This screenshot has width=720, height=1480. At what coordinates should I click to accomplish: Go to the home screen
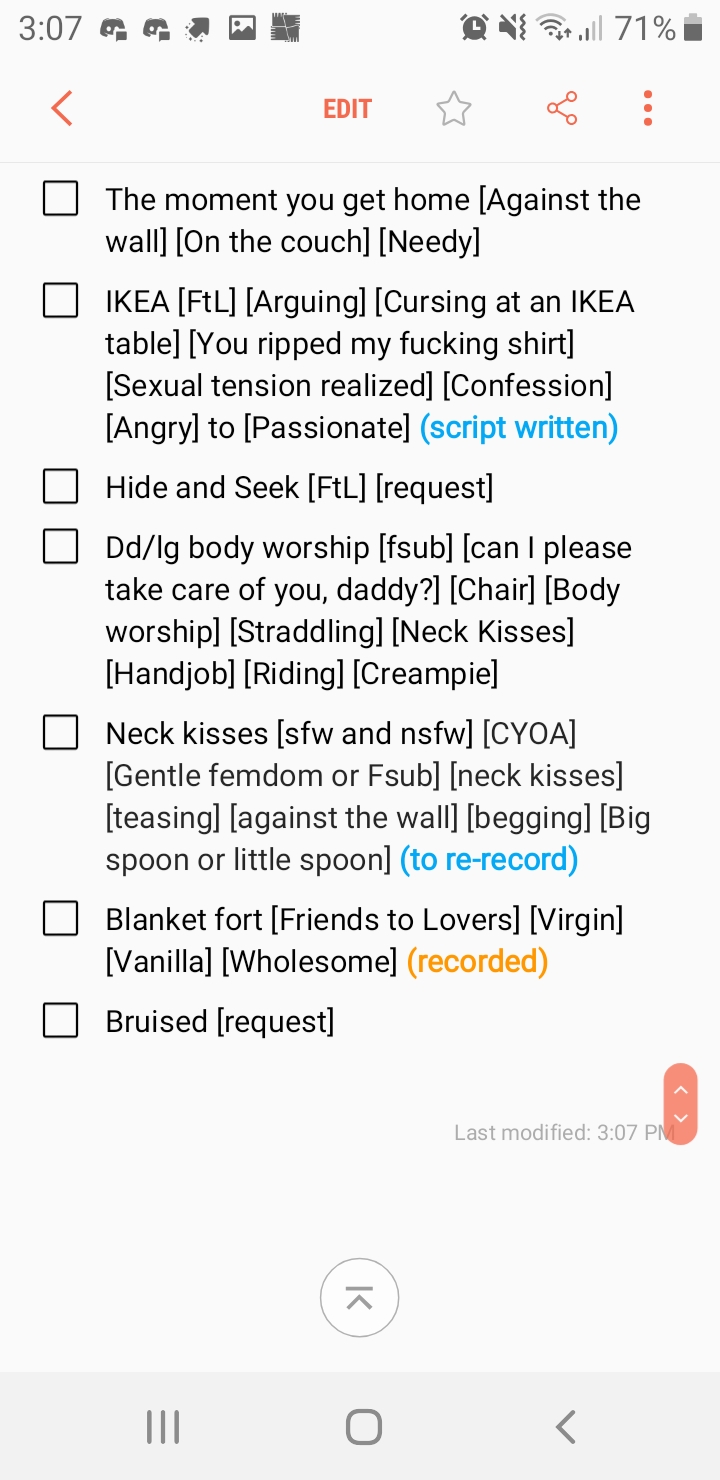coord(363,1427)
